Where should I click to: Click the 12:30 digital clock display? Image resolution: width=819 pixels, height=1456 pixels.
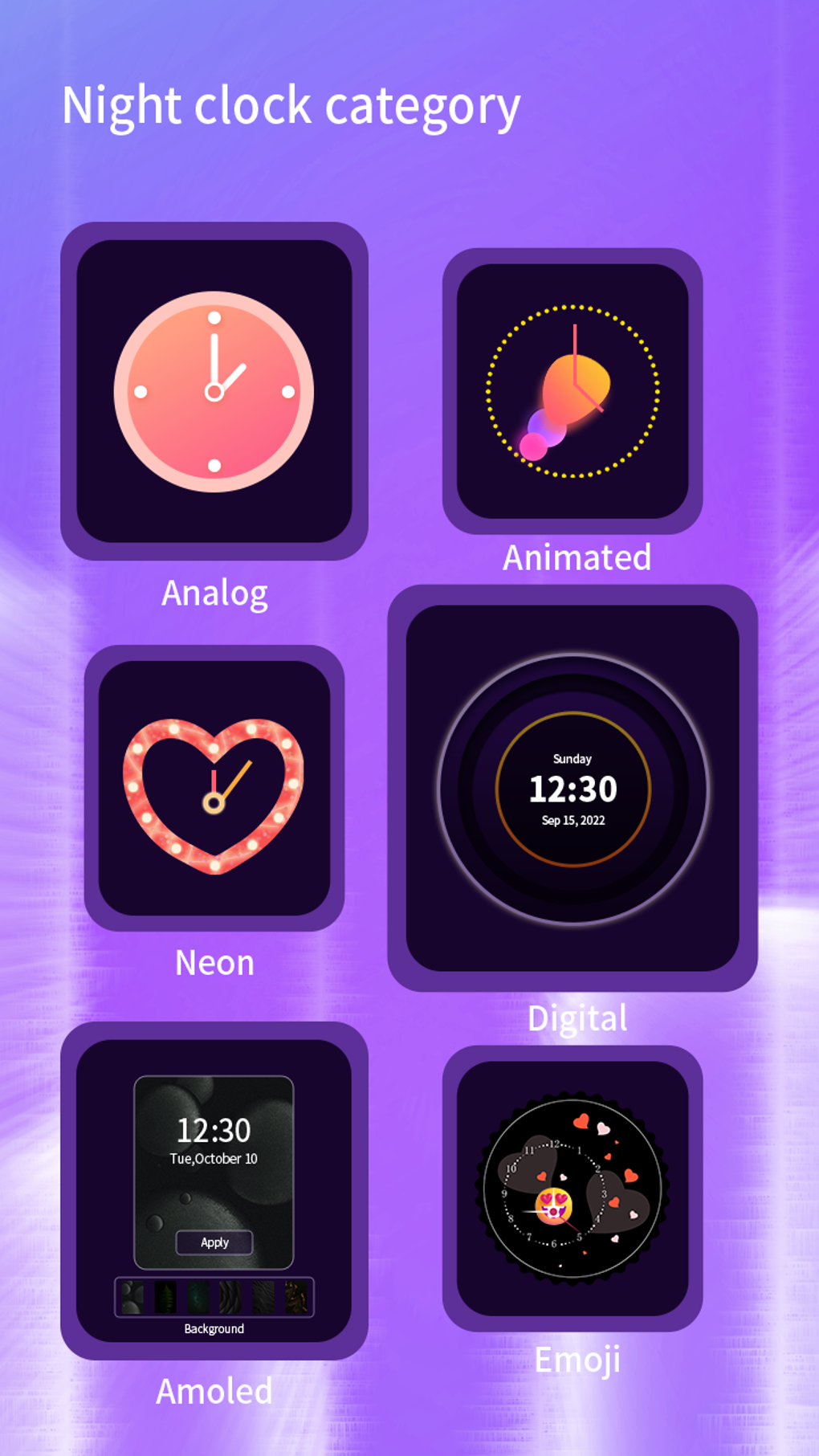572,790
